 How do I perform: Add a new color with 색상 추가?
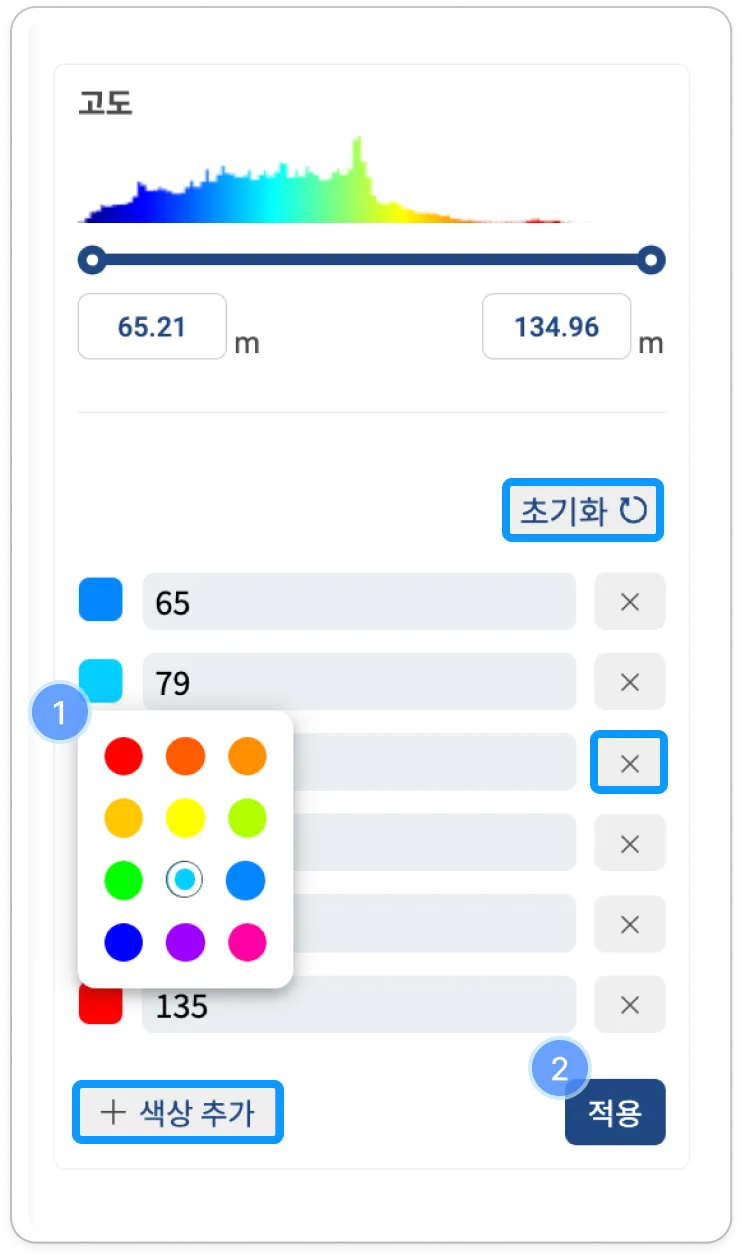pos(178,1112)
